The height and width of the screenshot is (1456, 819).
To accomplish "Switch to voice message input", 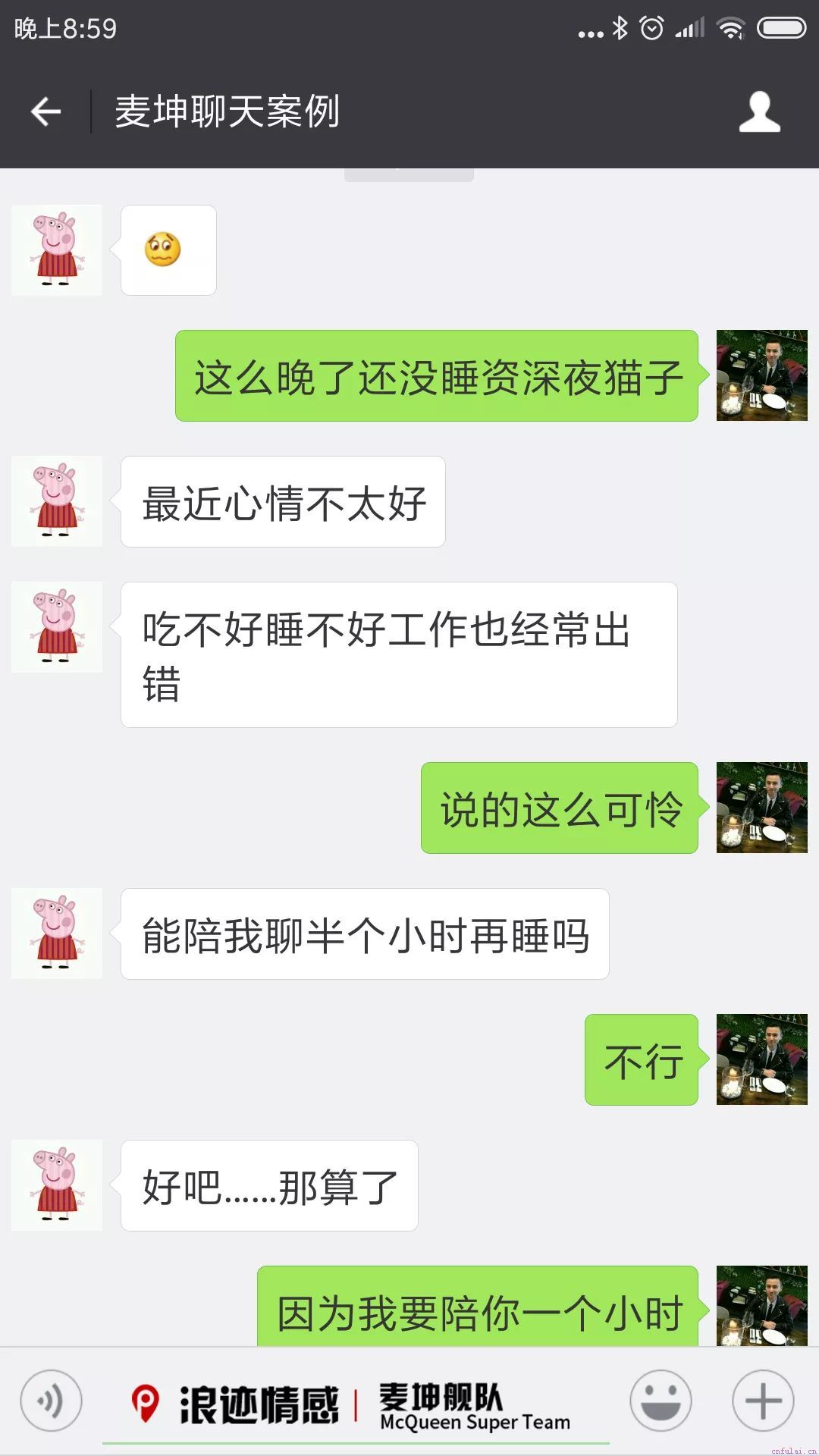I will pyautogui.click(x=51, y=1401).
